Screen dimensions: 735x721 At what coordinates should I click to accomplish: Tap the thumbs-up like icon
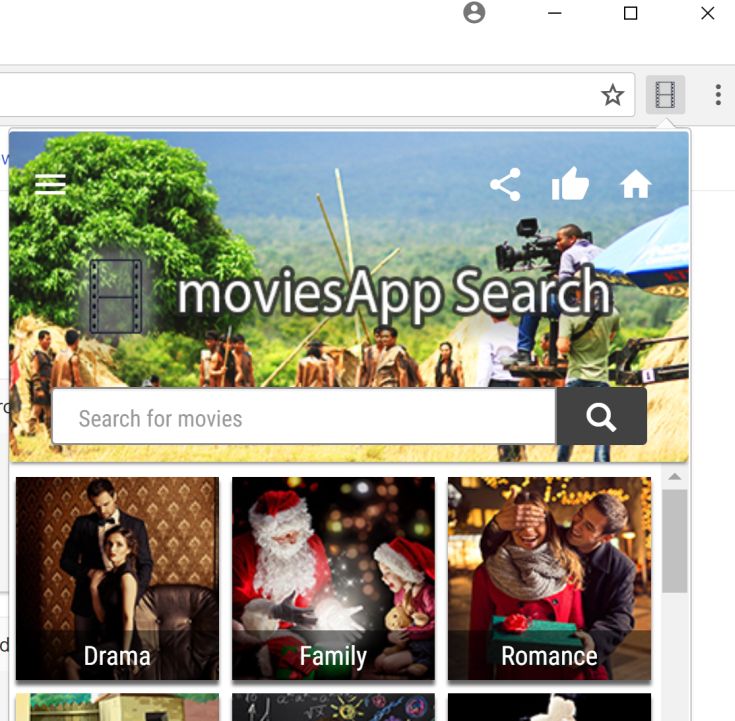coord(570,184)
